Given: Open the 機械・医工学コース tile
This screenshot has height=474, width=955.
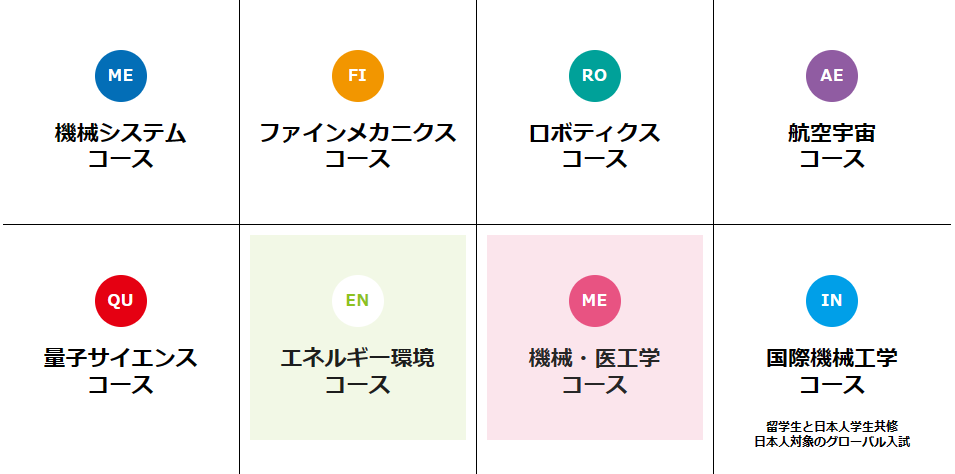Looking at the screenshot, I should (x=594, y=338).
